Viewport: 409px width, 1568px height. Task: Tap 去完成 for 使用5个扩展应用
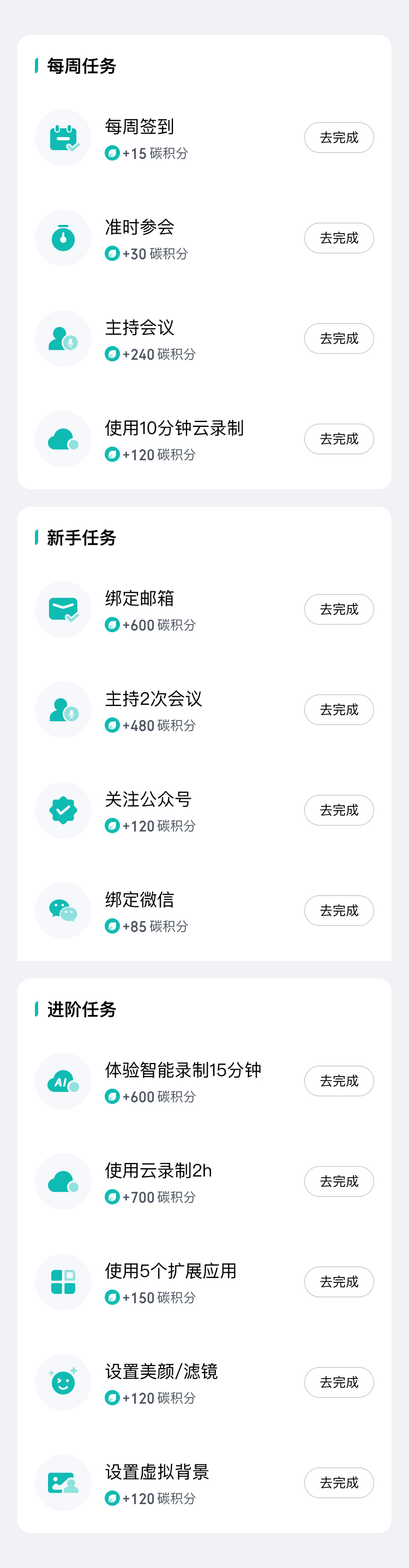pos(339,1282)
